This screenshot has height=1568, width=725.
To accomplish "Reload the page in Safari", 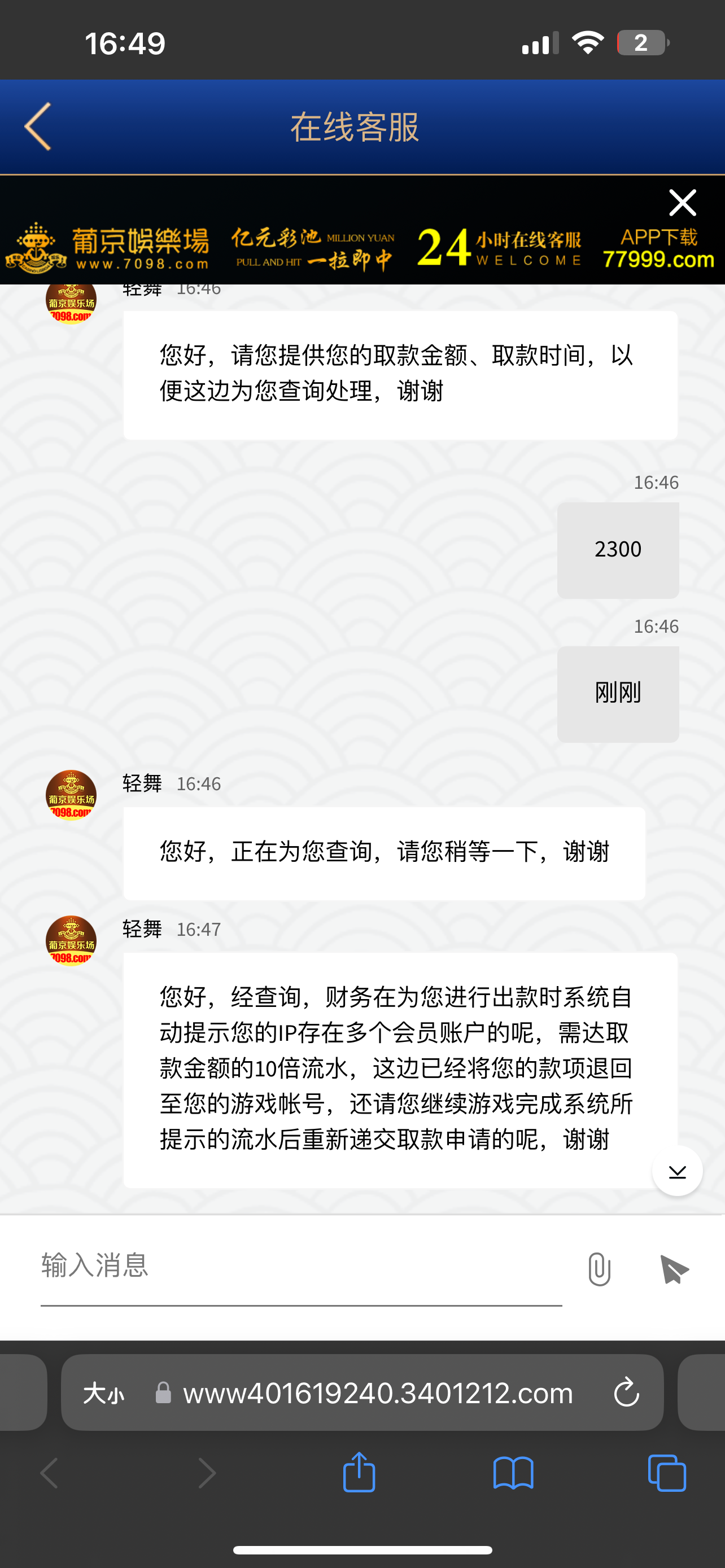I will pyautogui.click(x=626, y=1392).
